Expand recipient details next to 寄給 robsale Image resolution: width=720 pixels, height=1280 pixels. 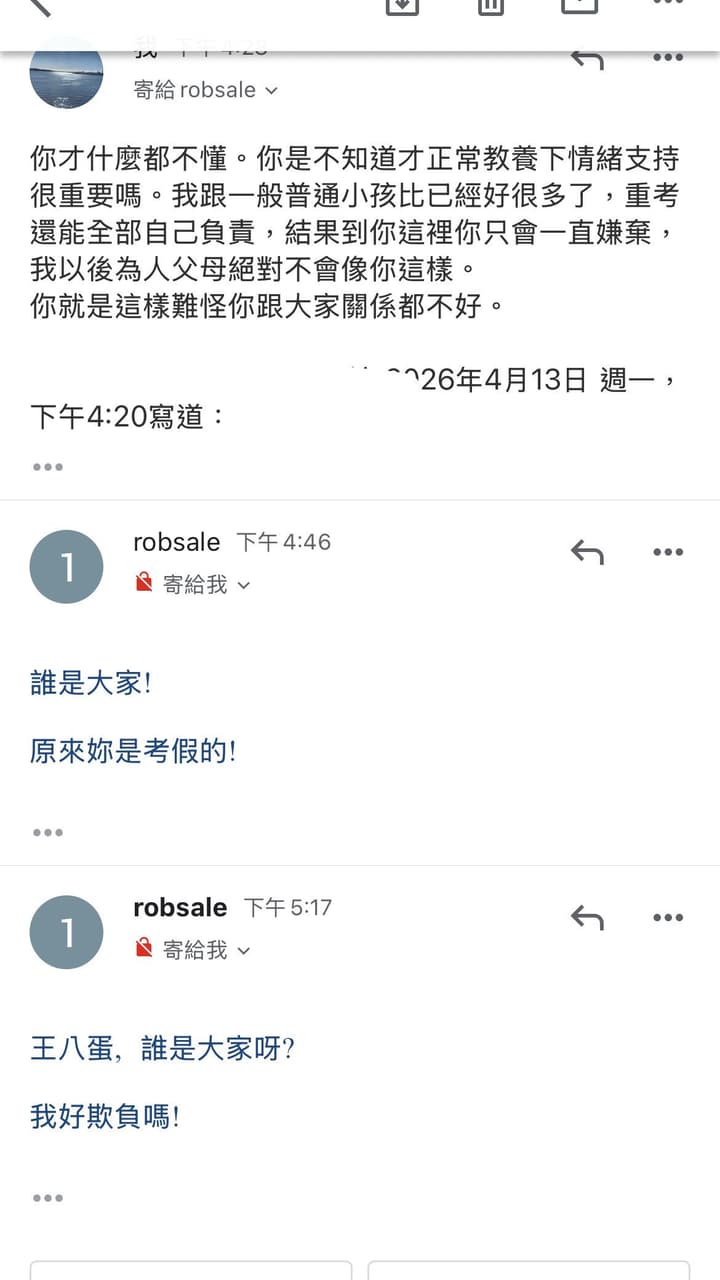271,91
